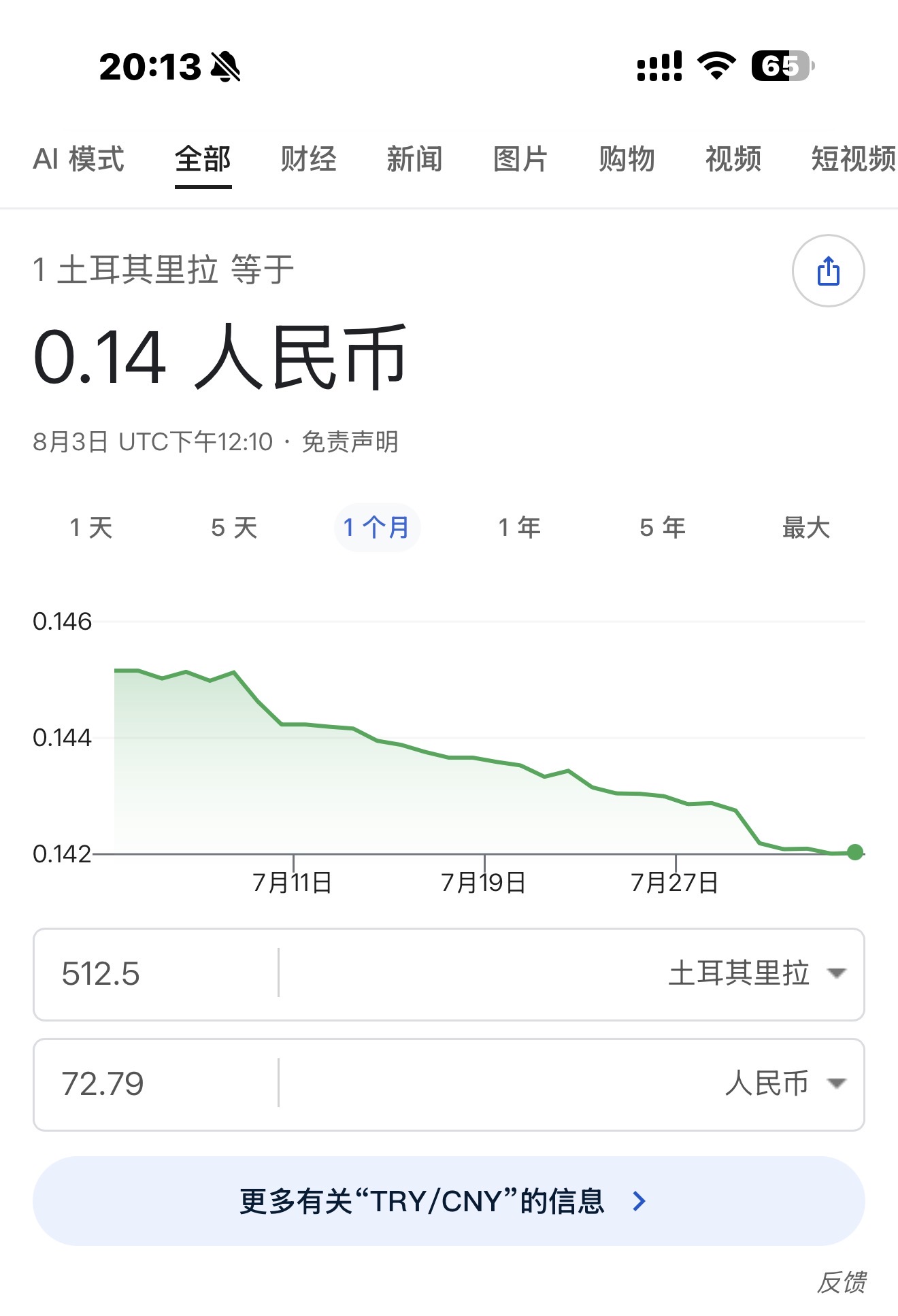This screenshot has height=1316, width=898.
Task: Open more info about TRY/CNY
Action: tap(448, 1201)
